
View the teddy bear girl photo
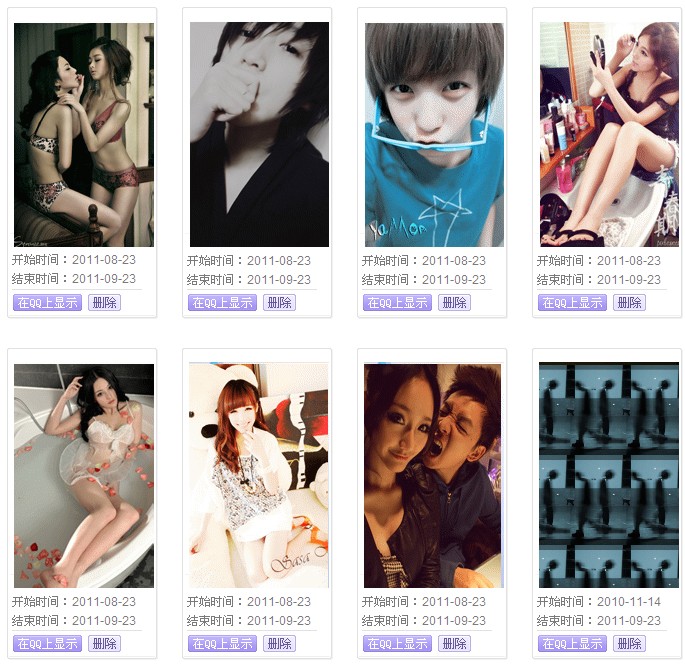click(x=258, y=475)
